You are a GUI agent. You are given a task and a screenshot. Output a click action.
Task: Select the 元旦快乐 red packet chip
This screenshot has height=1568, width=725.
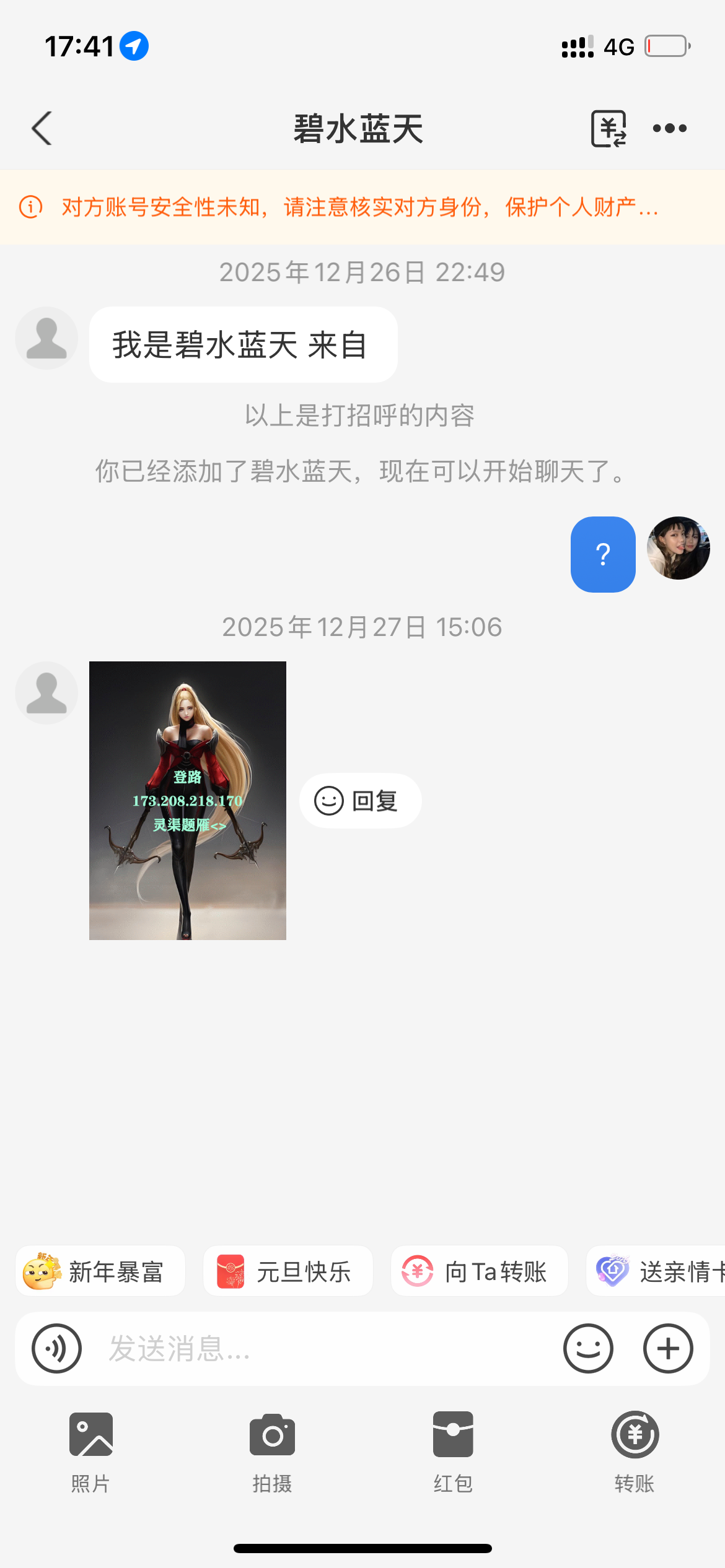pos(288,1271)
